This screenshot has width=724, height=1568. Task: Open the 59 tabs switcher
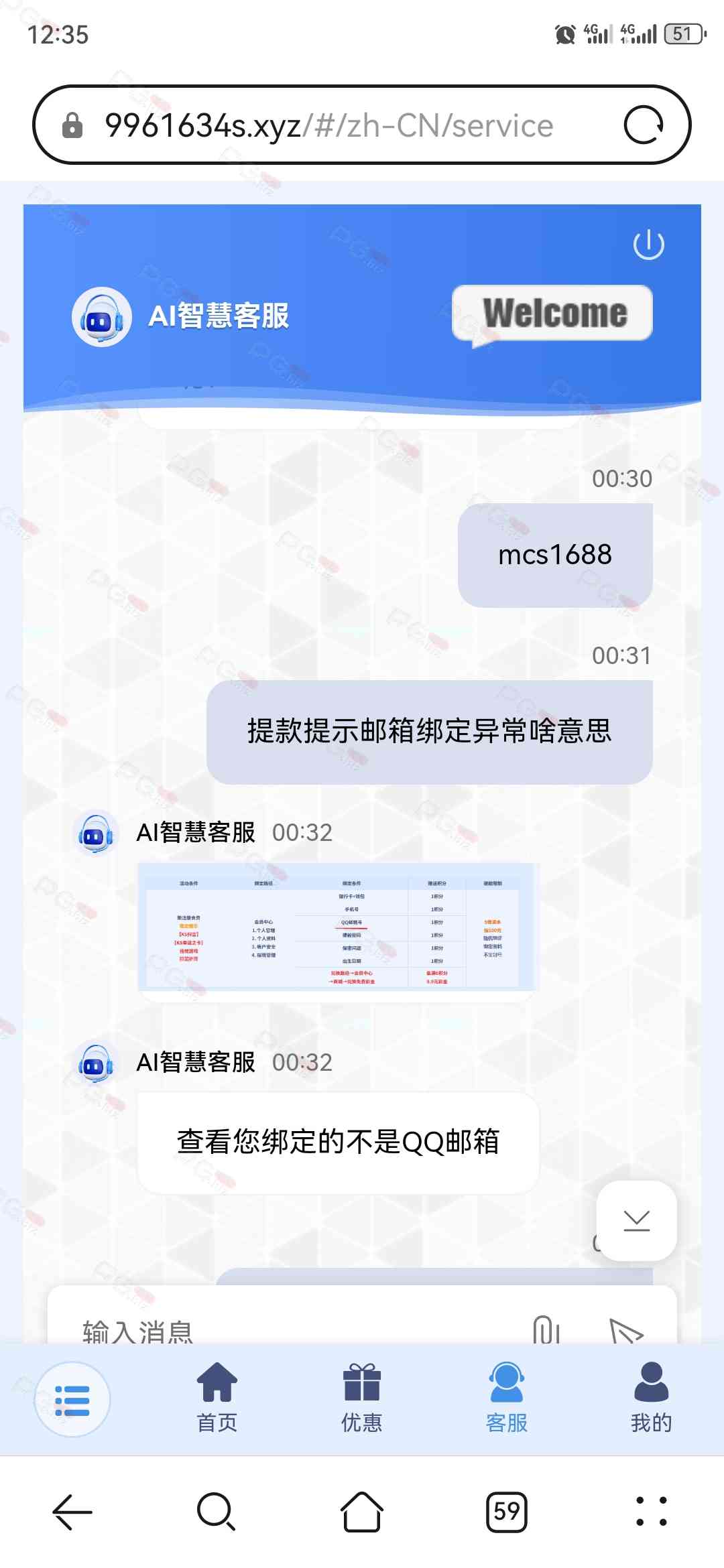(x=507, y=1512)
